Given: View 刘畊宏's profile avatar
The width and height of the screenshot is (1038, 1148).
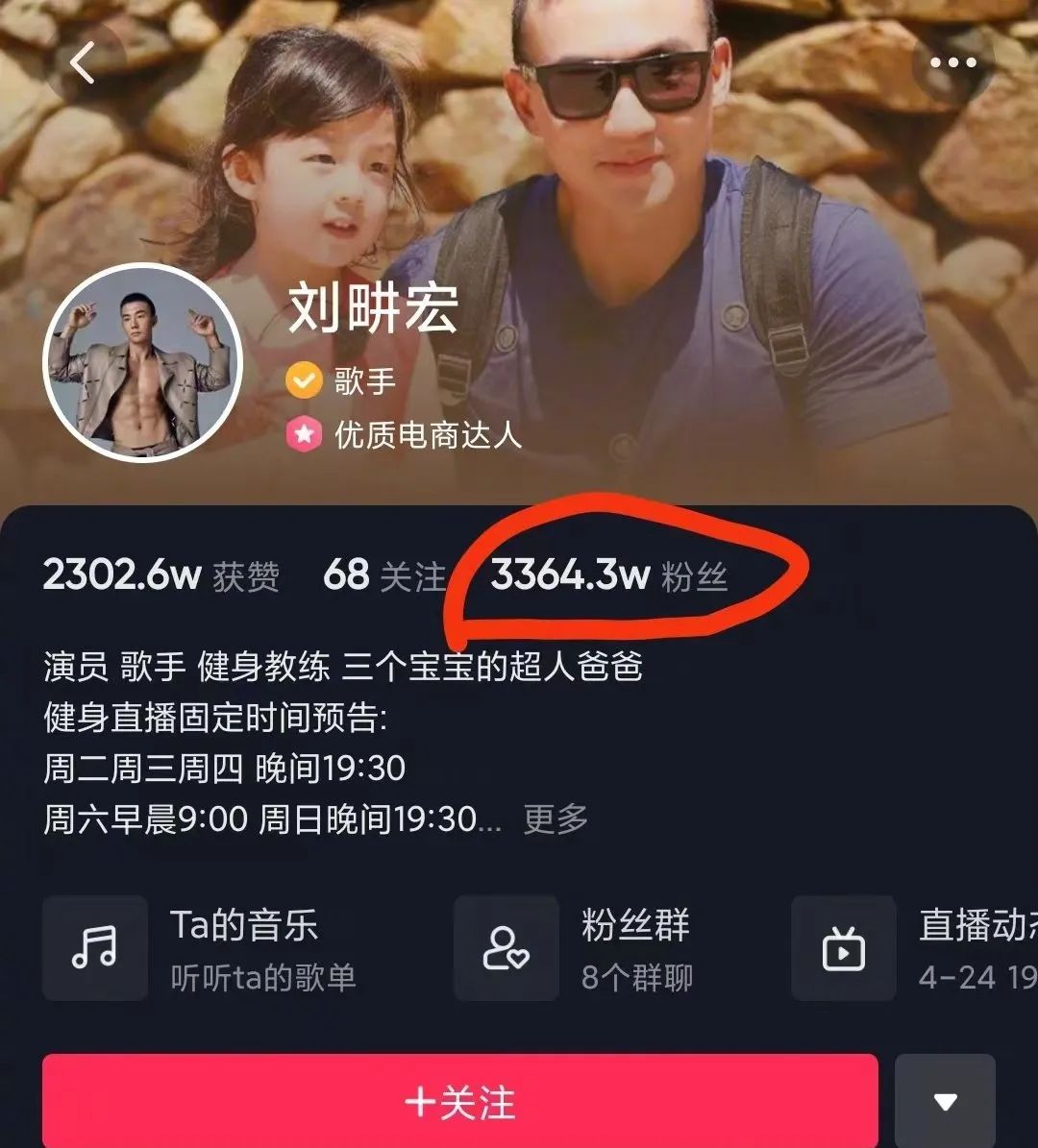Looking at the screenshot, I should click(x=142, y=363).
